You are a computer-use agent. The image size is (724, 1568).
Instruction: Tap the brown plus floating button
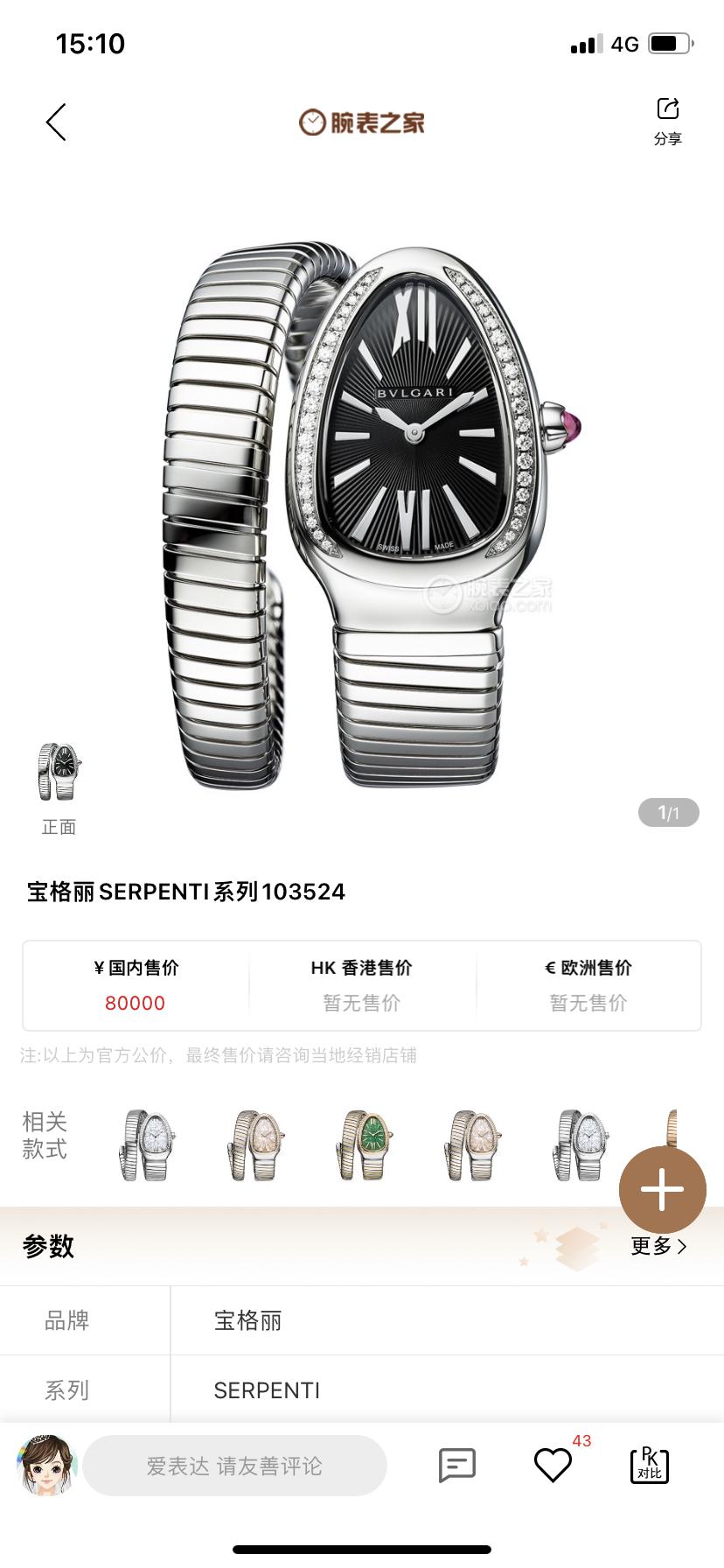click(662, 1190)
